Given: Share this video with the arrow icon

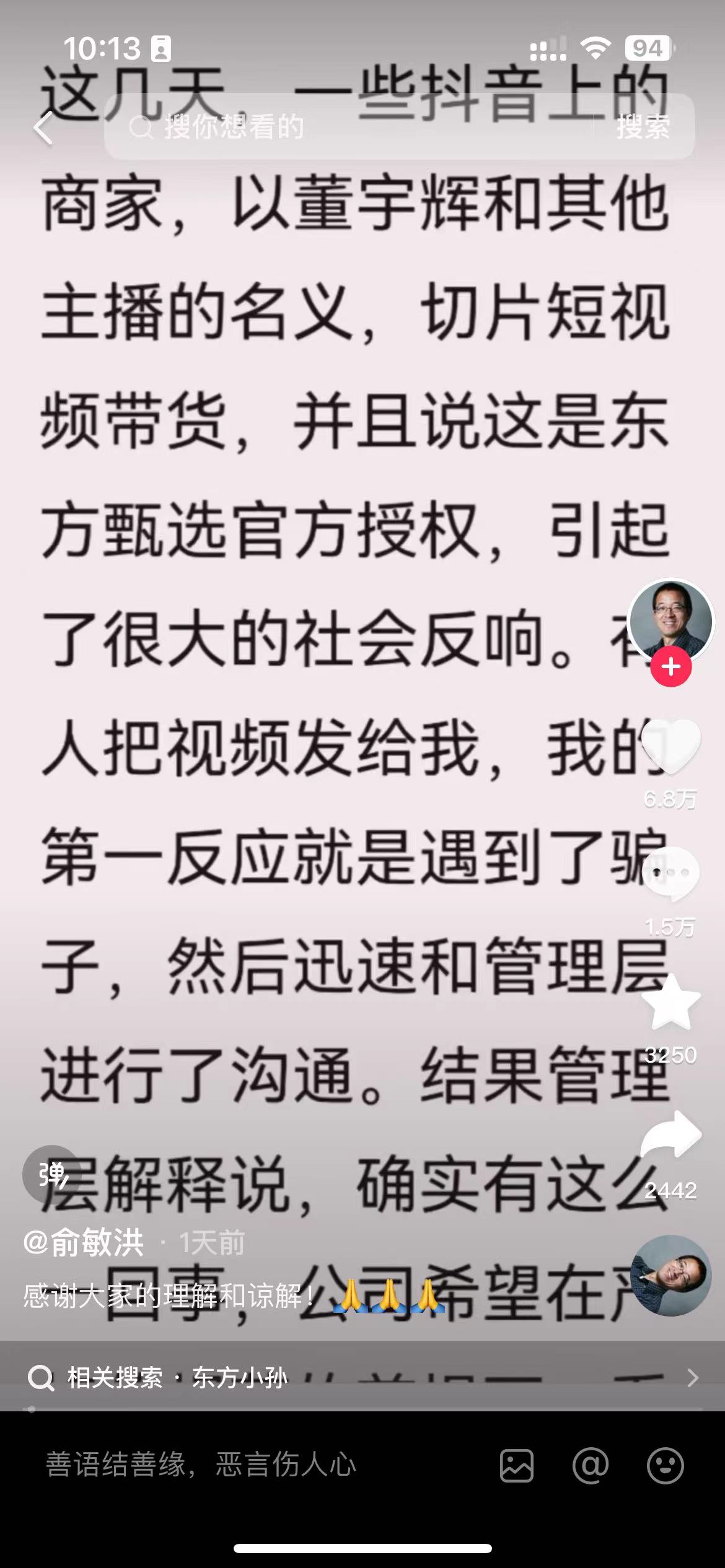Looking at the screenshot, I should click(670, 1135).
